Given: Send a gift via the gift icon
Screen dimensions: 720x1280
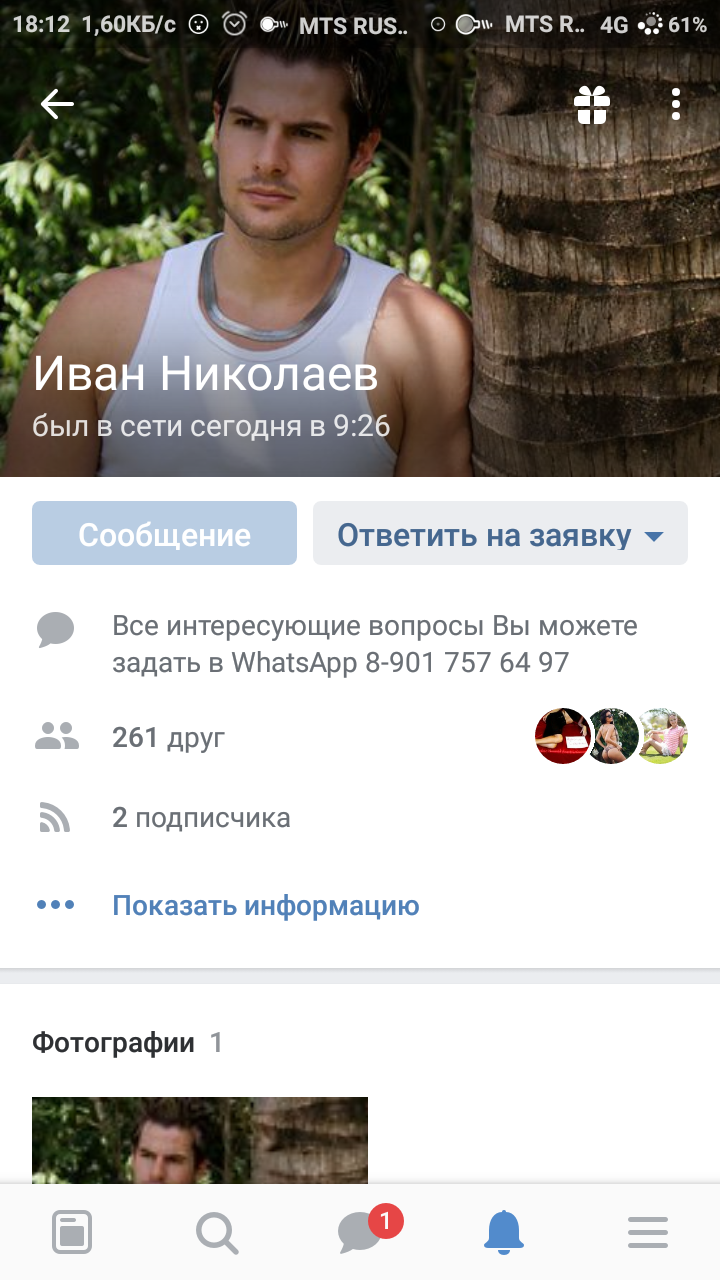Looking at the screenshot, I should (x=592, y=104).
